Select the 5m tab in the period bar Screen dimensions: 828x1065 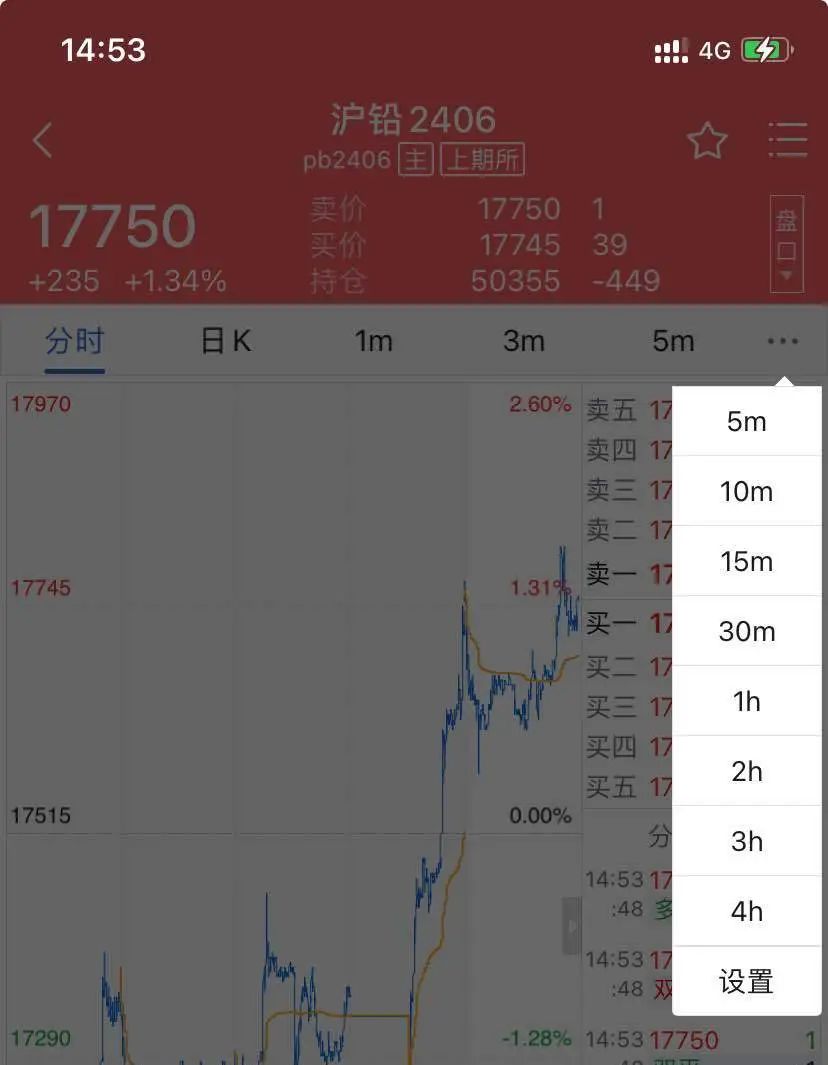[x=673, y=342]
